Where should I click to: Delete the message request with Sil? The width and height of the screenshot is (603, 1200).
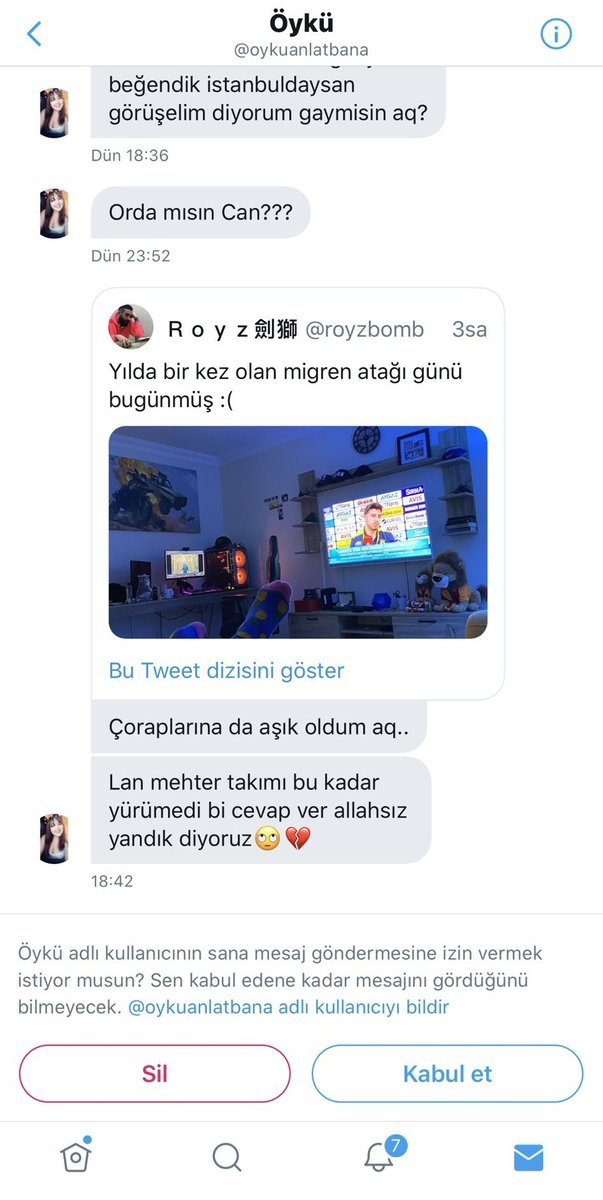click(x=155, y=1074)
